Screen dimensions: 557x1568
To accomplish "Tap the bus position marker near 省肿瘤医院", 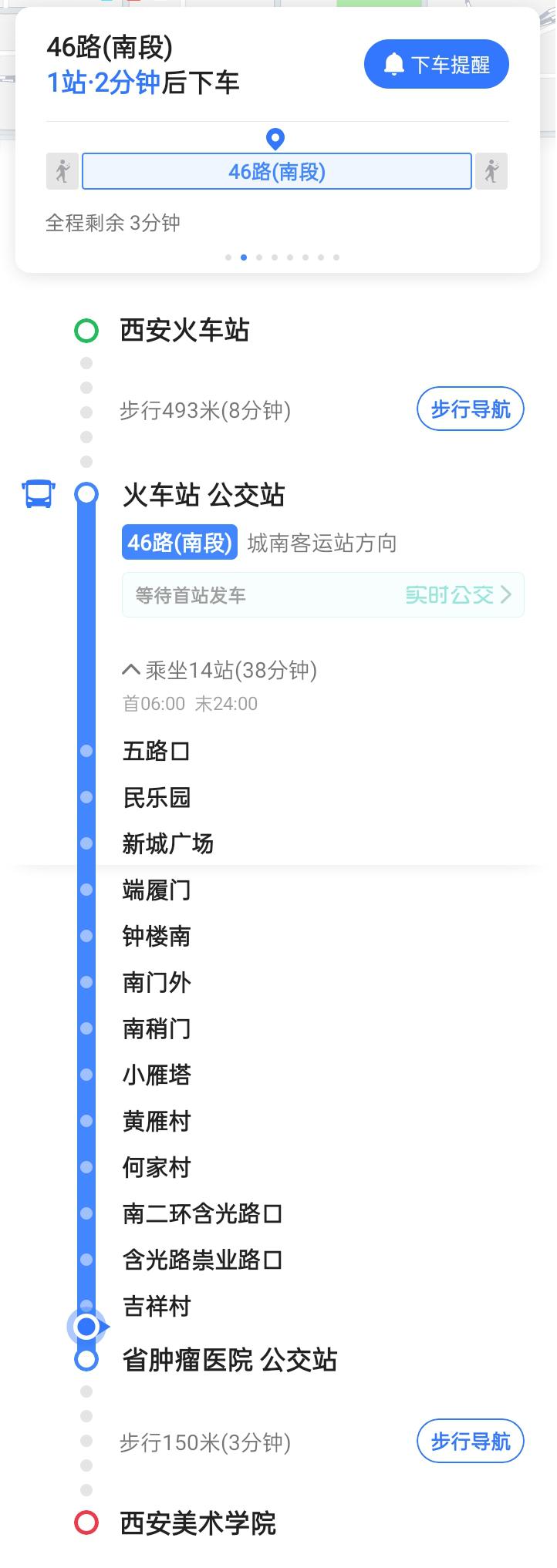I will [86, 1327].
